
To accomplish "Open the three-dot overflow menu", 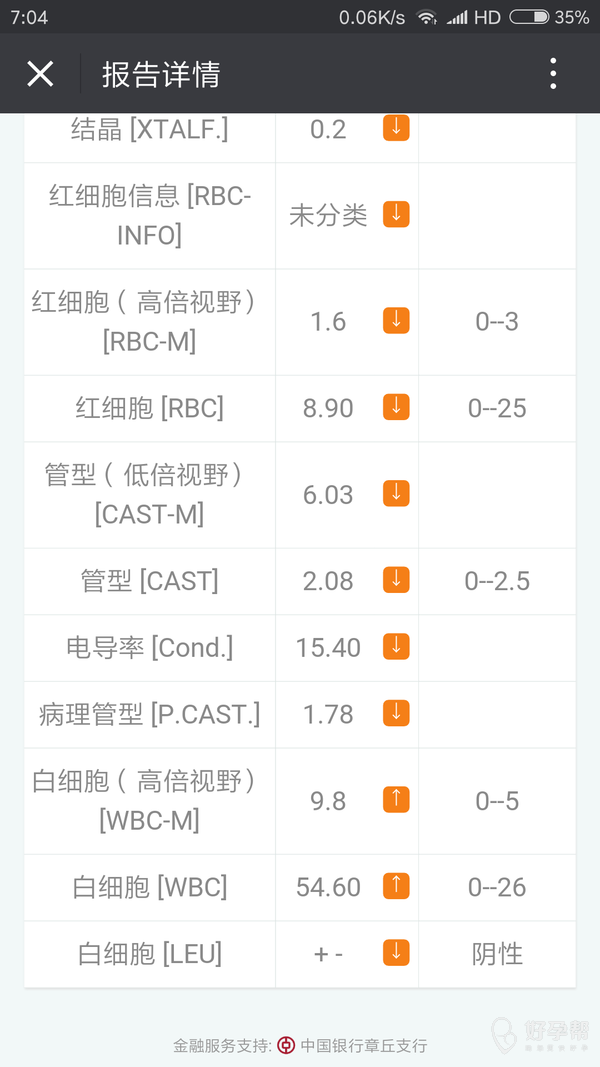I will 553,74.
